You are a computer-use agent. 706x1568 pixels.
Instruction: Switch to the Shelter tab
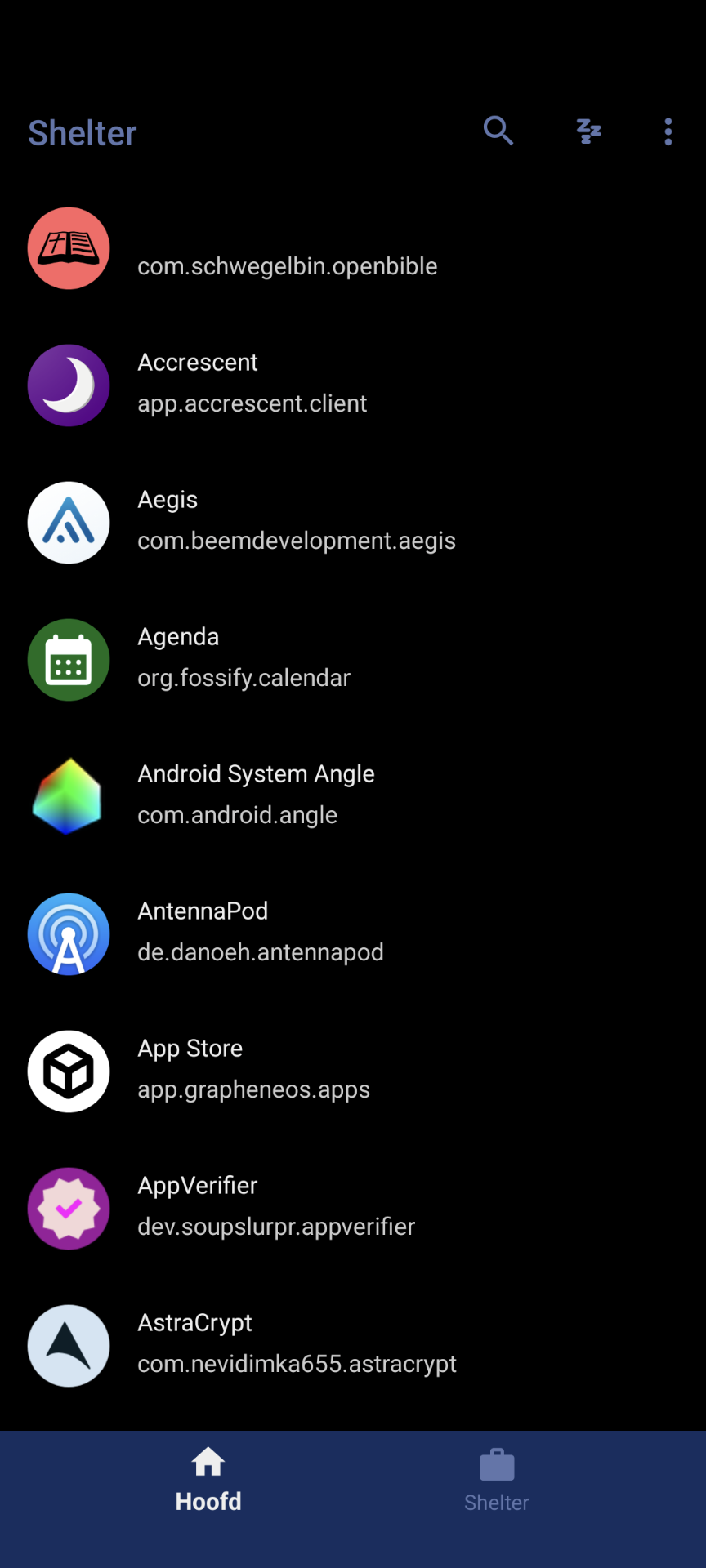(497, 1480)
